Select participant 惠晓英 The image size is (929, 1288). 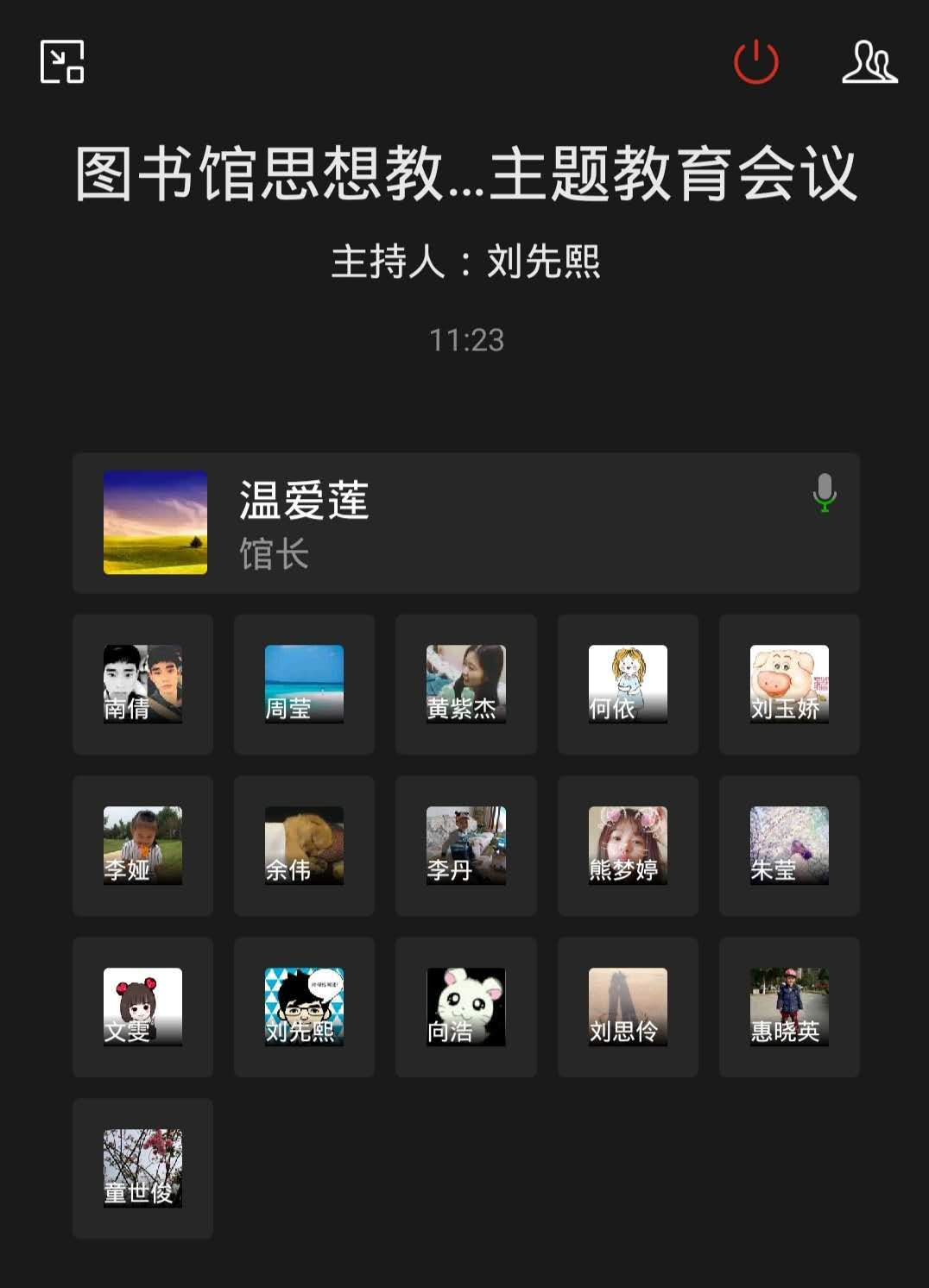point(789,1007)
